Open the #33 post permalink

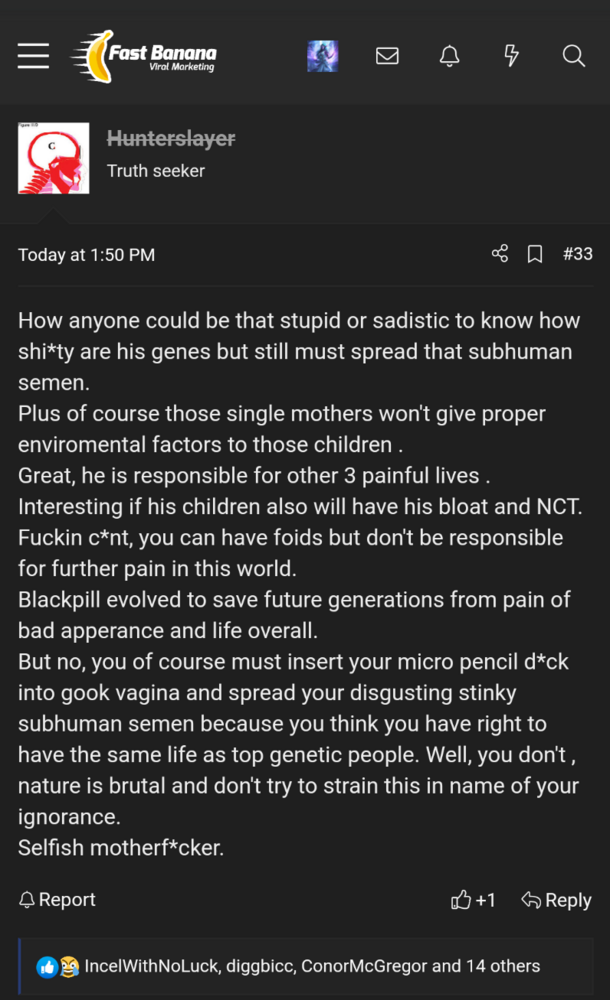[577, 254]
